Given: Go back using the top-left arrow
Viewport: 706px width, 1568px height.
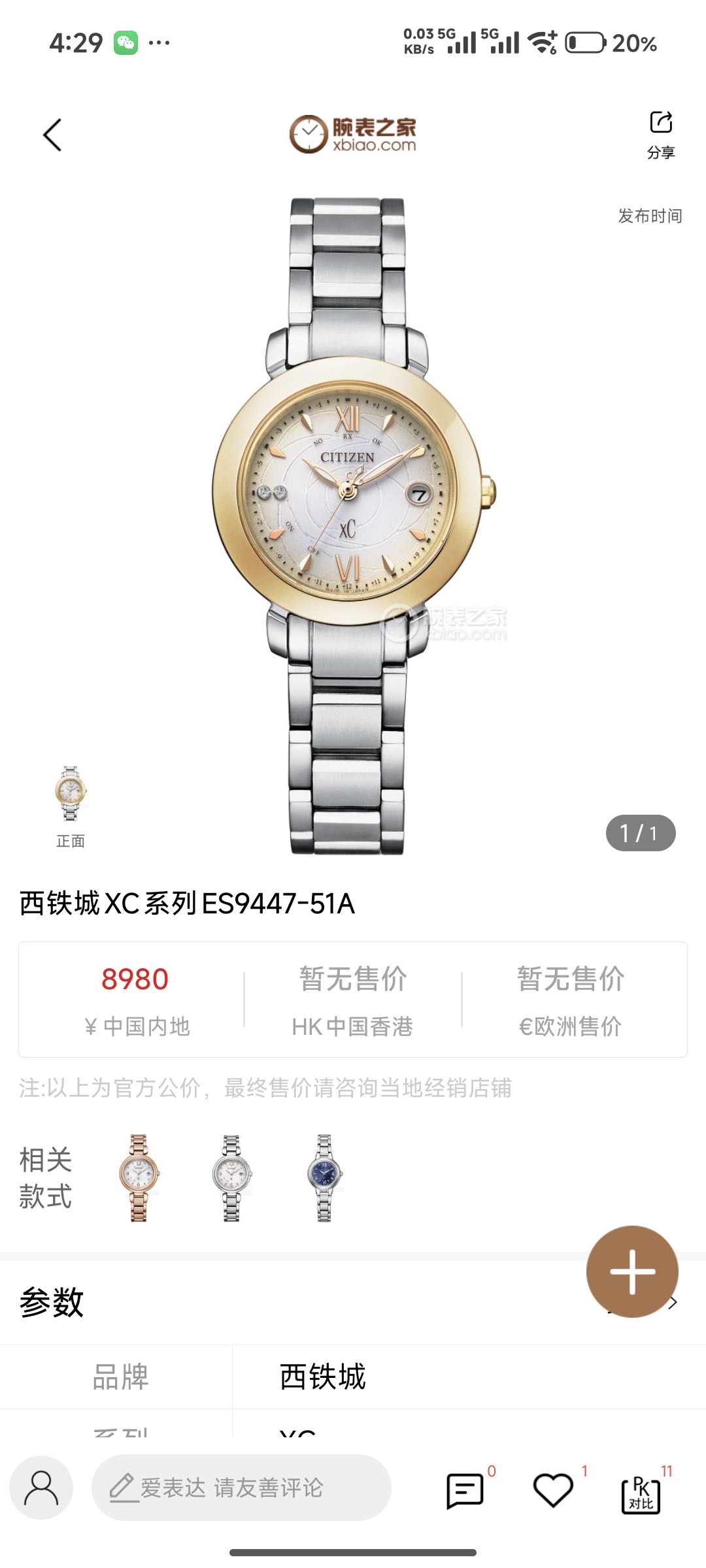Looking at the screenshot, I should point(52,135).
